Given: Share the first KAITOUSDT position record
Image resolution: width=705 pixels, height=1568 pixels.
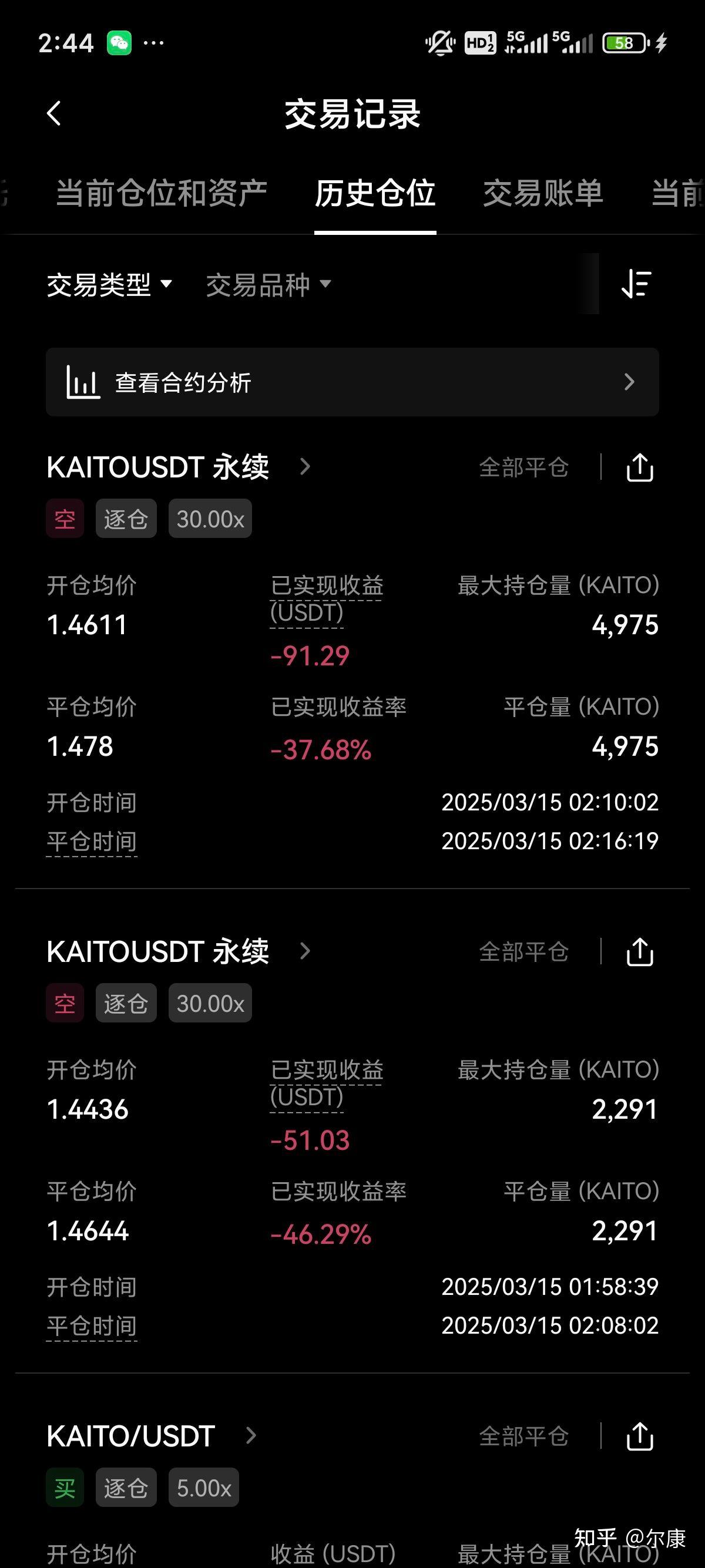Looking at the screenshot, I should (x=638, y=466).
